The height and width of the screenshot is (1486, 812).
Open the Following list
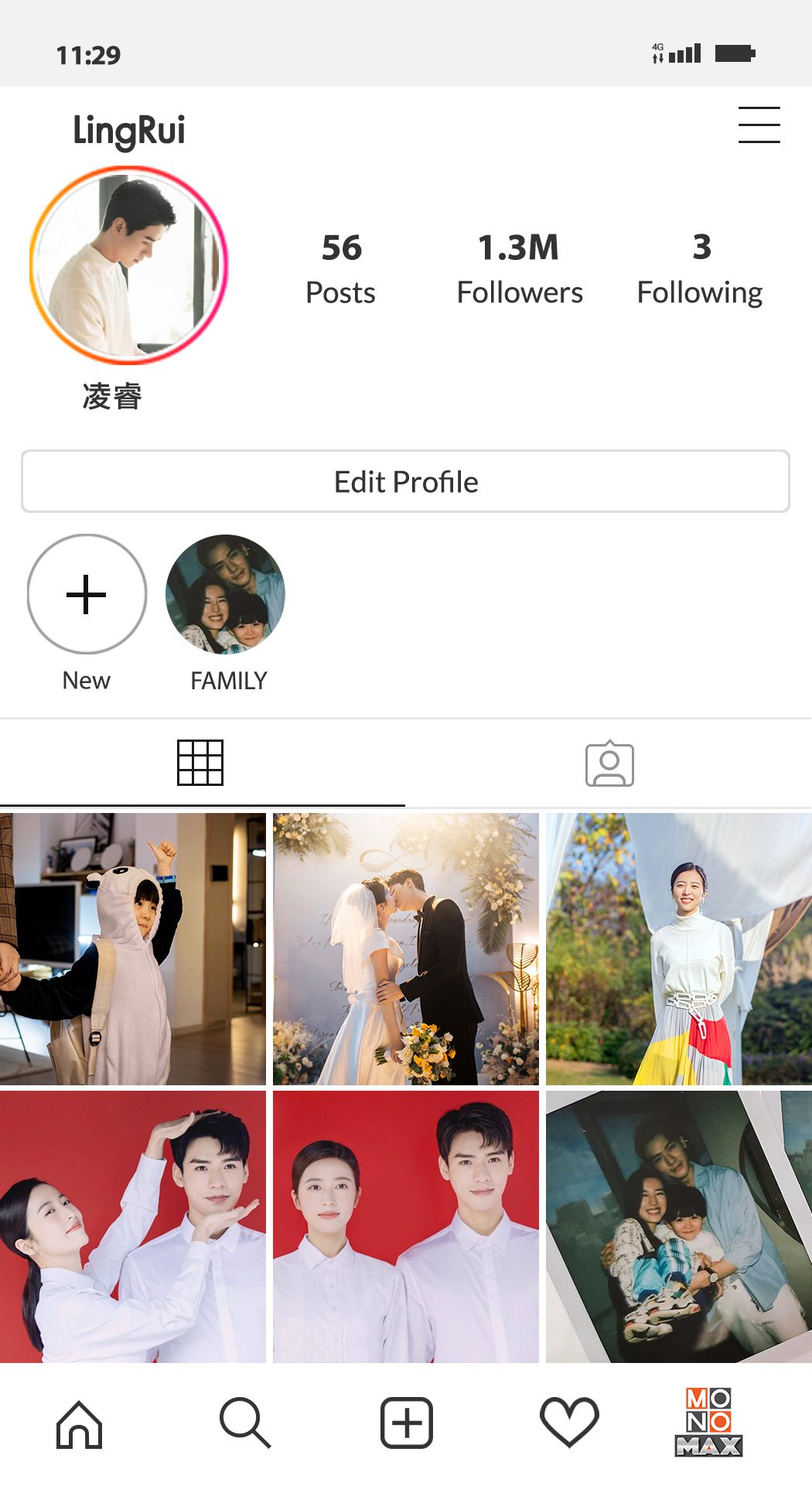pyautogui.click(x=699, y=268)
